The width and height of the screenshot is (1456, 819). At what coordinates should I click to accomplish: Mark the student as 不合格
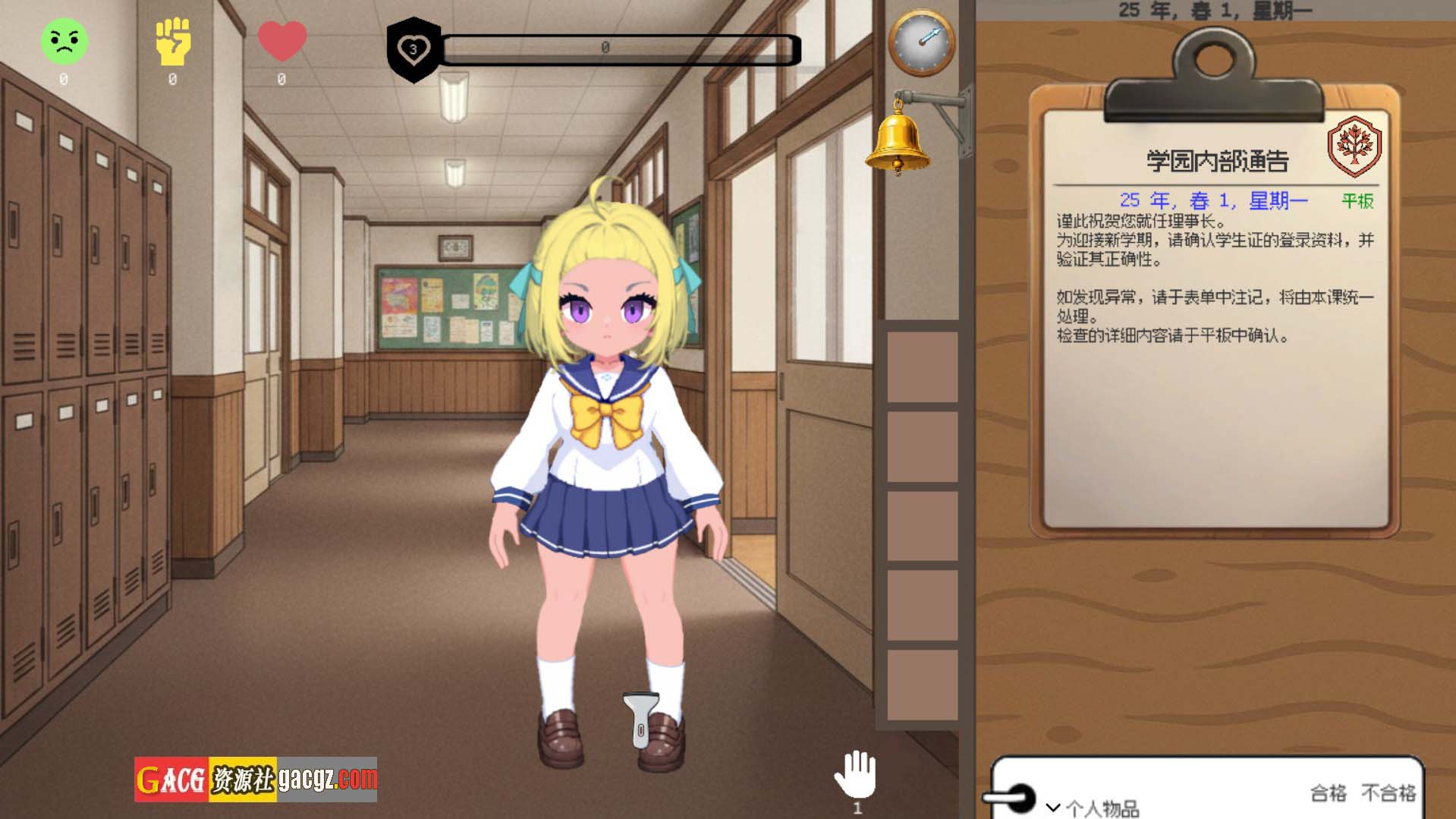pos(1388,793)
